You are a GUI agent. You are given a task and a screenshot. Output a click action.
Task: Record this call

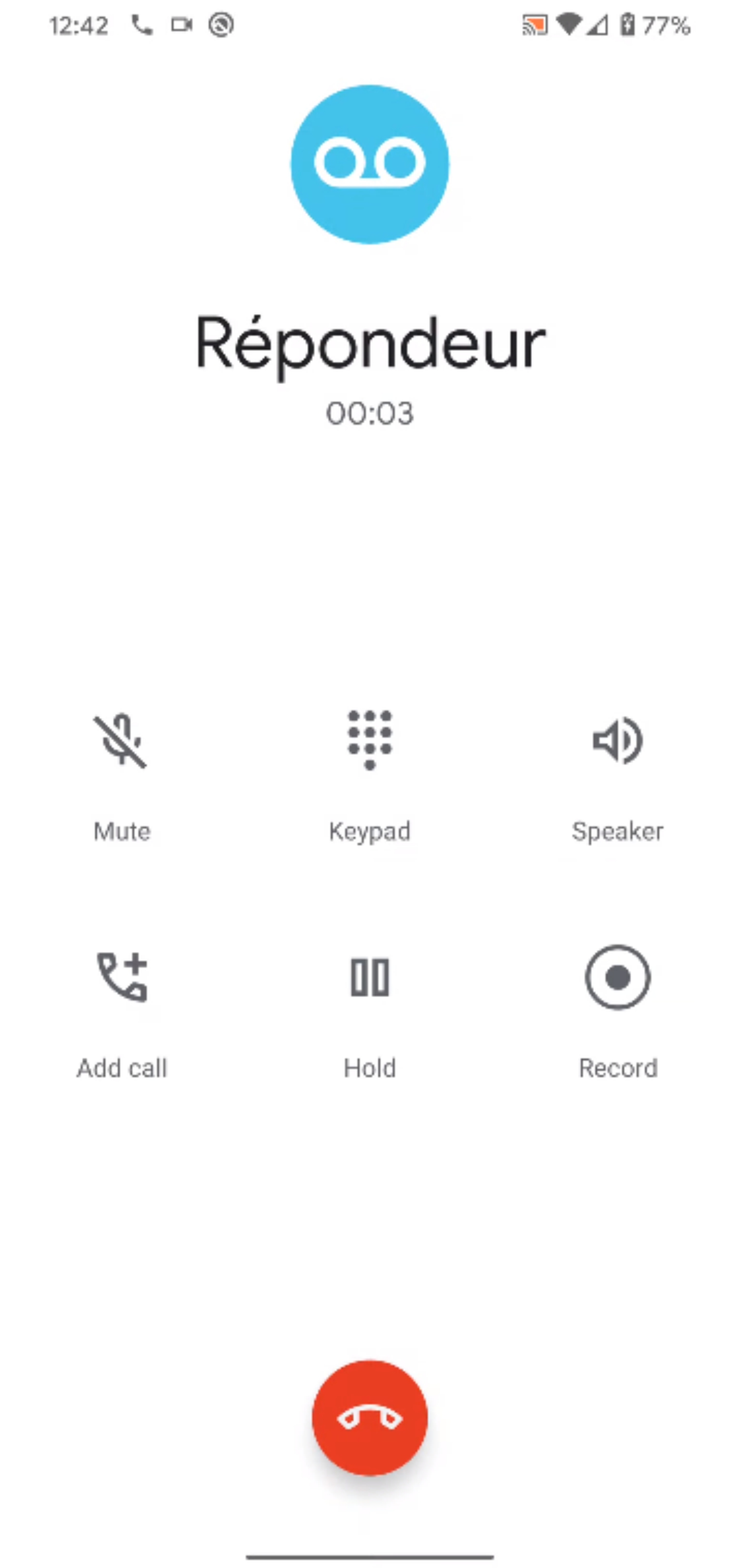[x=617, y=978]
